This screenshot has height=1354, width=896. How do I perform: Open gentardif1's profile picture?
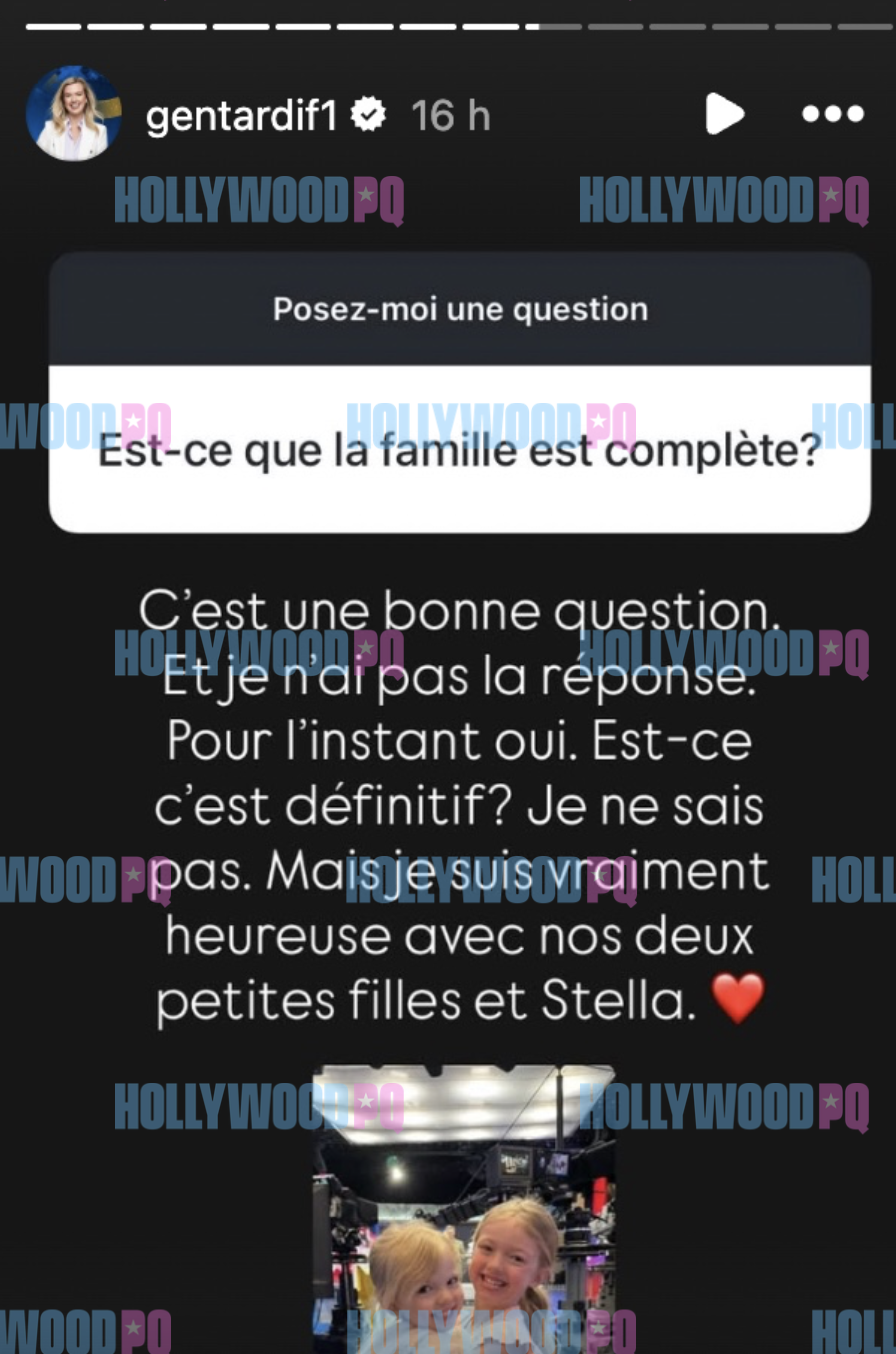(73, 114)
